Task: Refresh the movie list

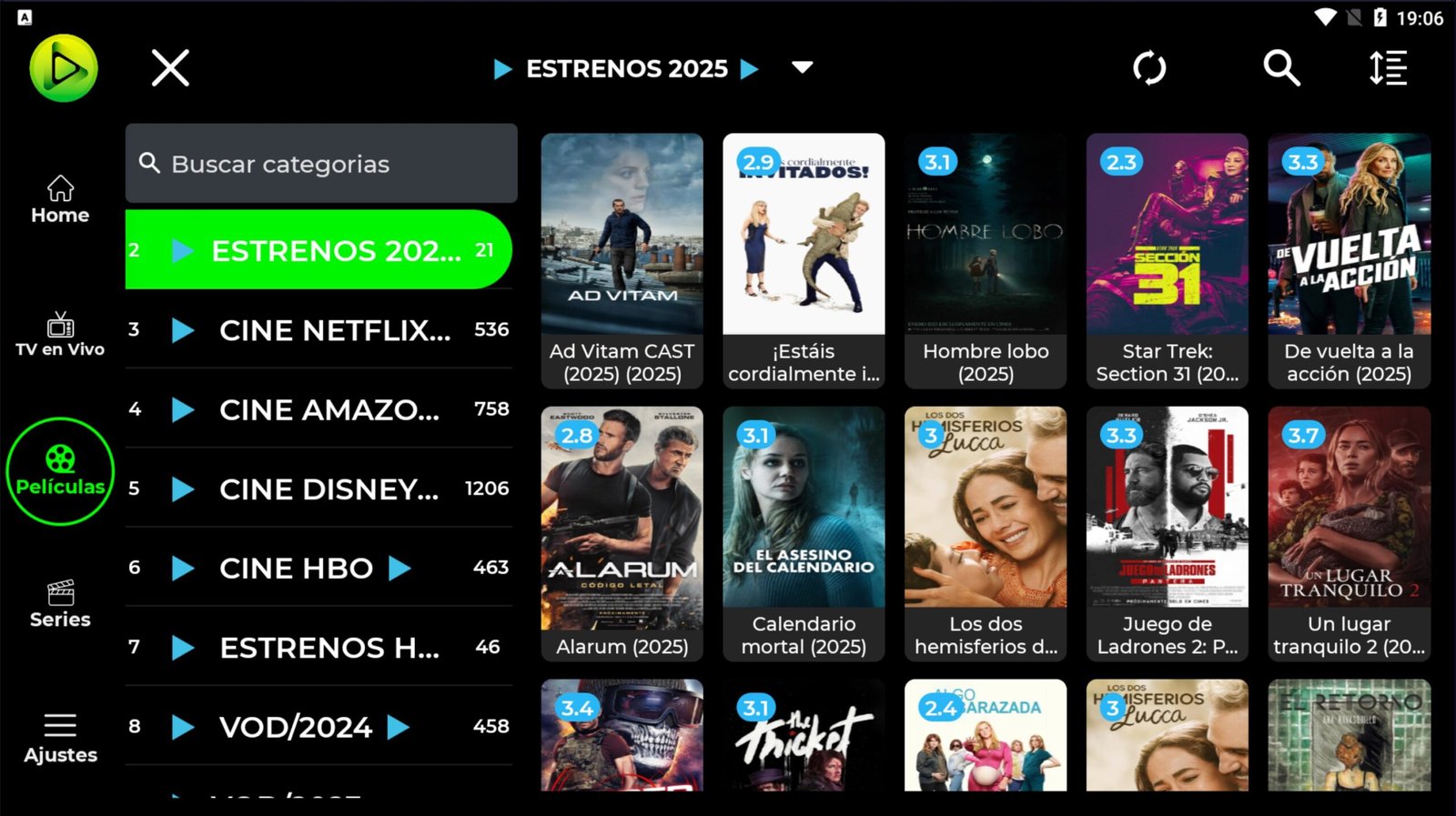Action: click(1149, 68)
